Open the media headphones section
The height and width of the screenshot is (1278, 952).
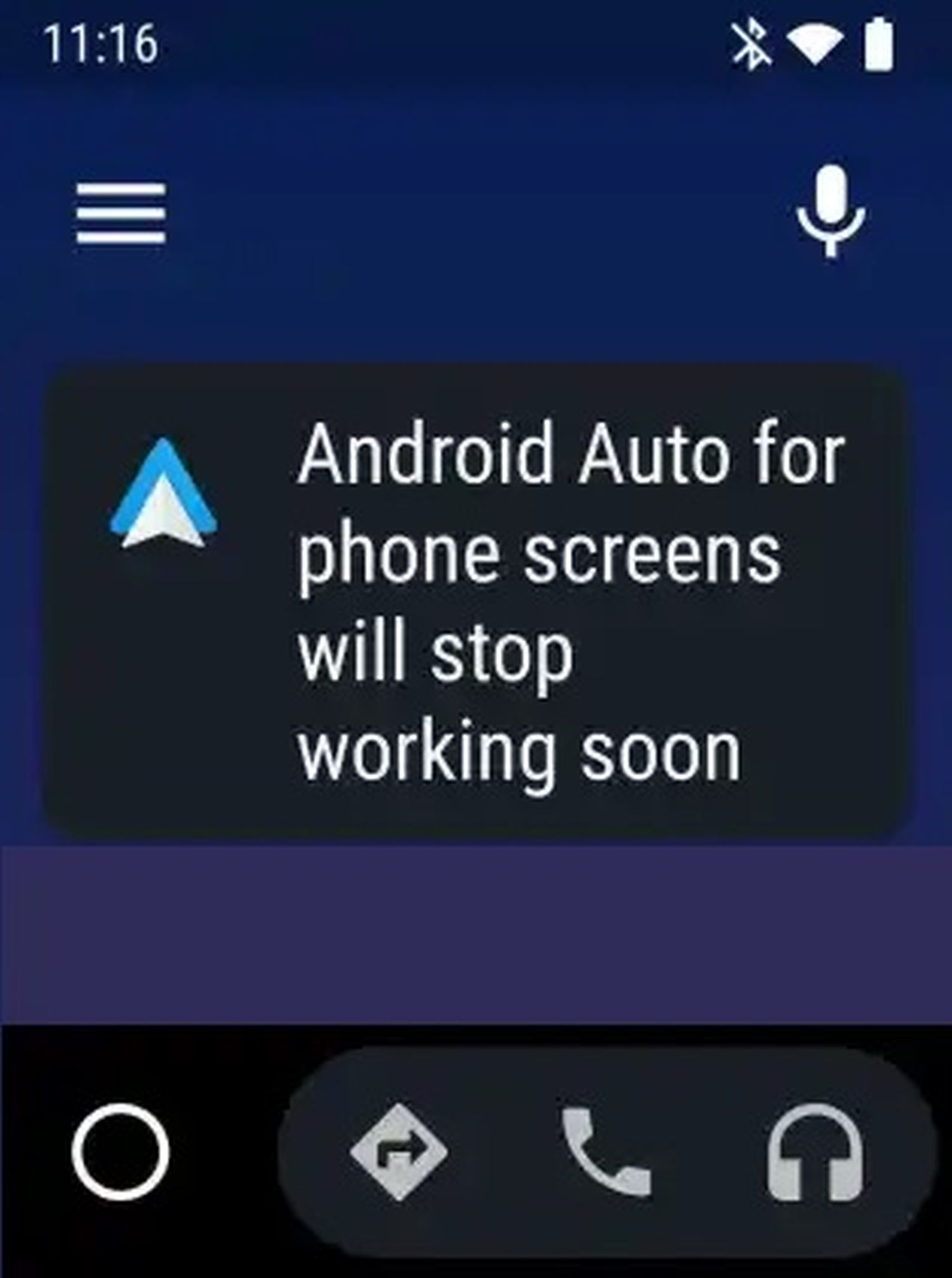coord(814,1152)
